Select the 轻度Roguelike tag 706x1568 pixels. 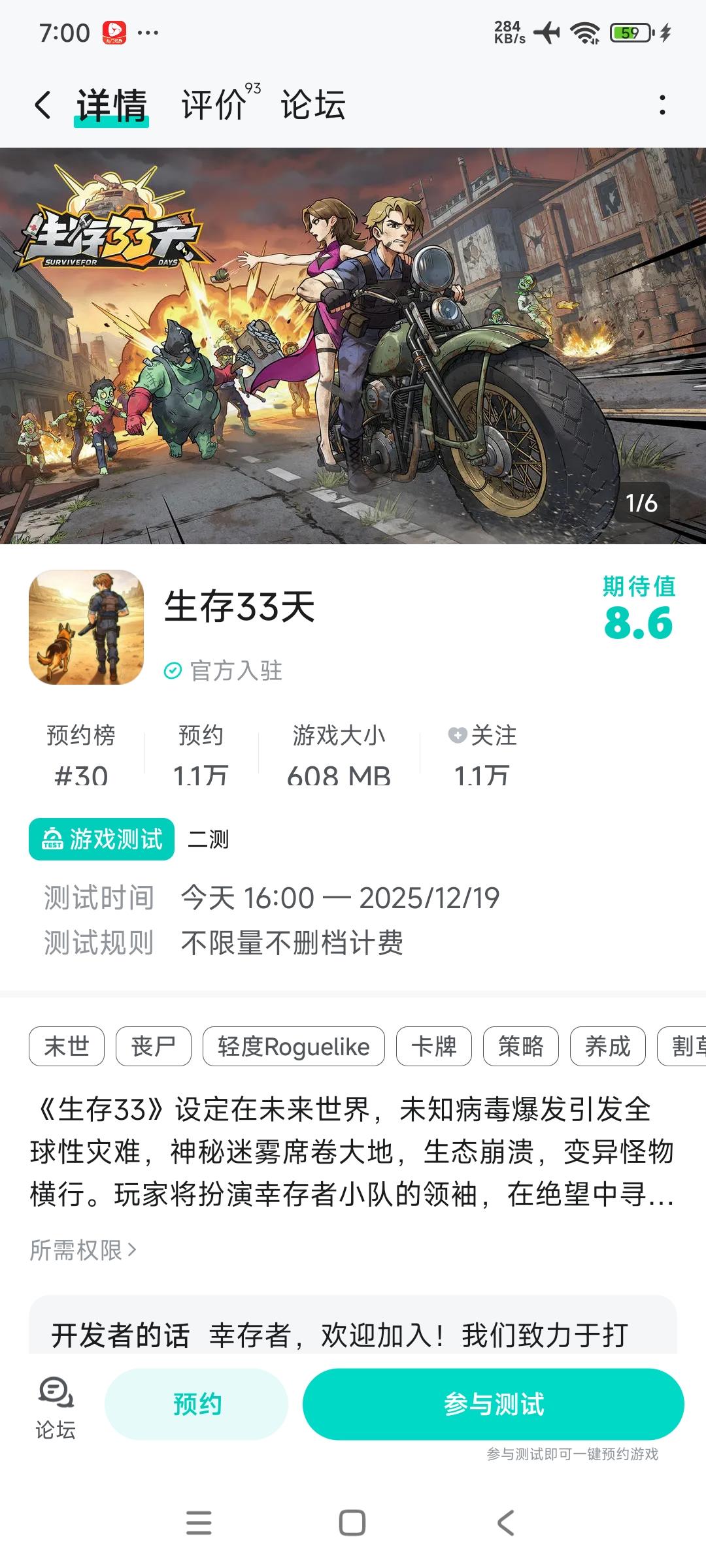click(x=294, y=1047)
